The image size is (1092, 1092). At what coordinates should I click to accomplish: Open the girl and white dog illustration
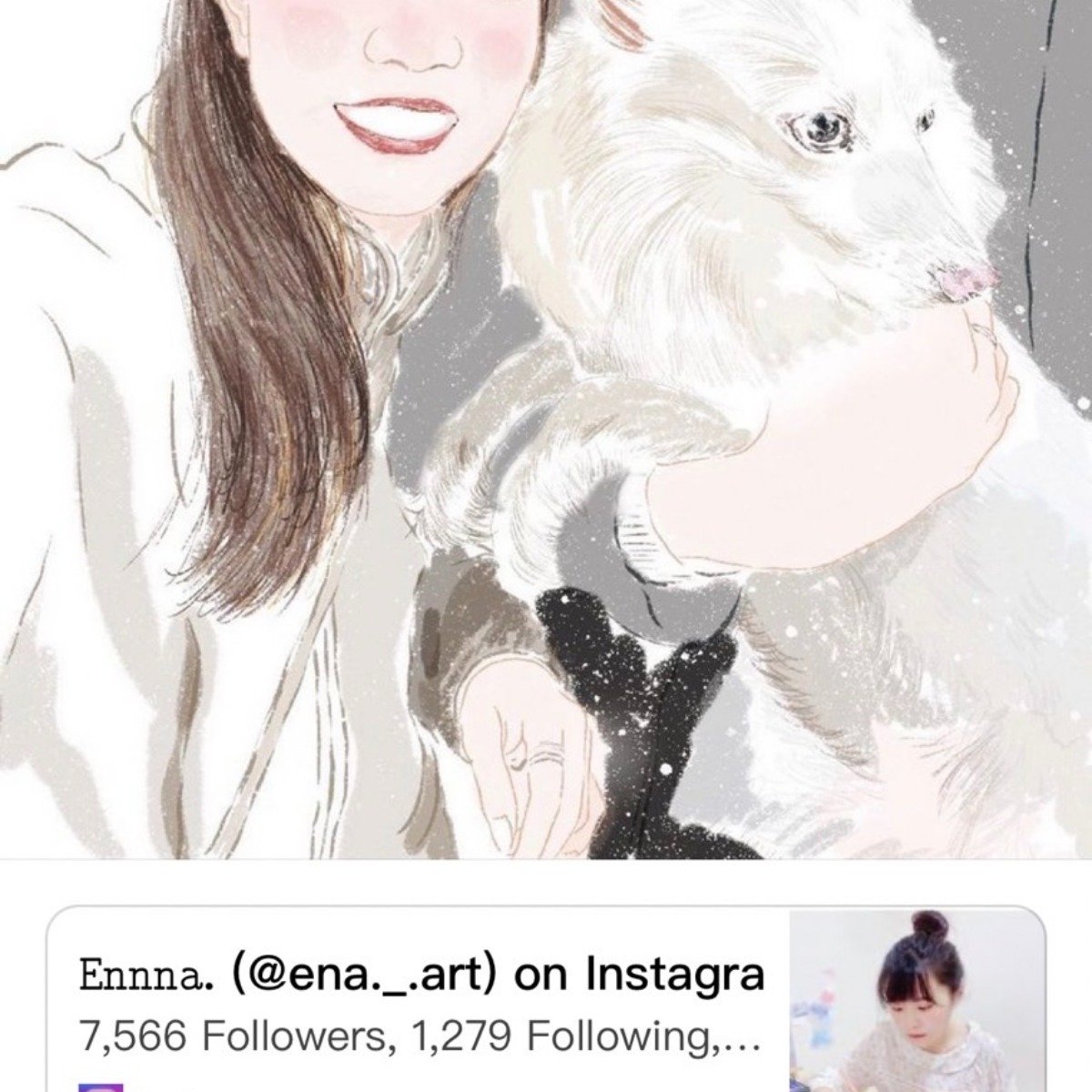[546, 428]
